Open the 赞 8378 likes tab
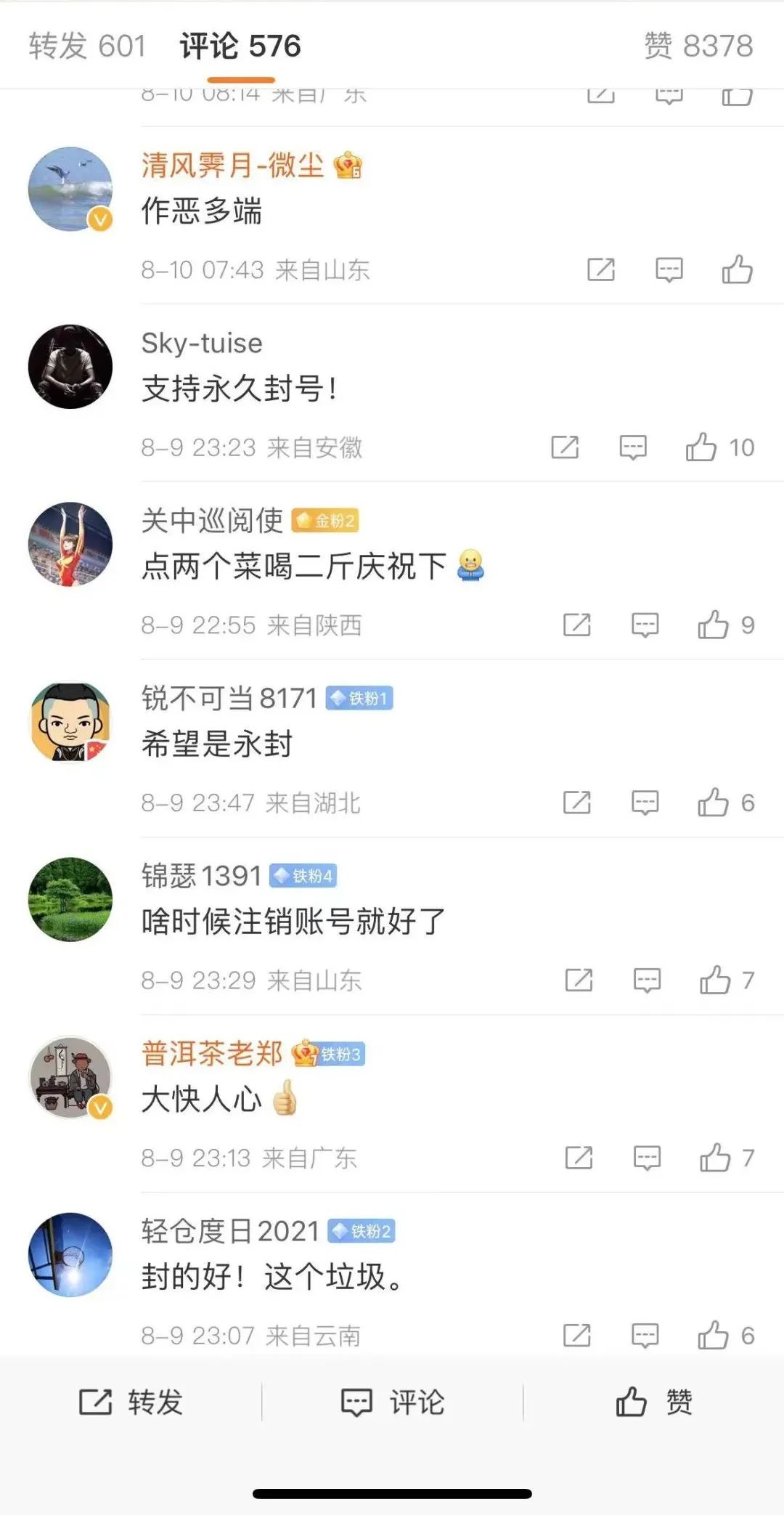 698,46
